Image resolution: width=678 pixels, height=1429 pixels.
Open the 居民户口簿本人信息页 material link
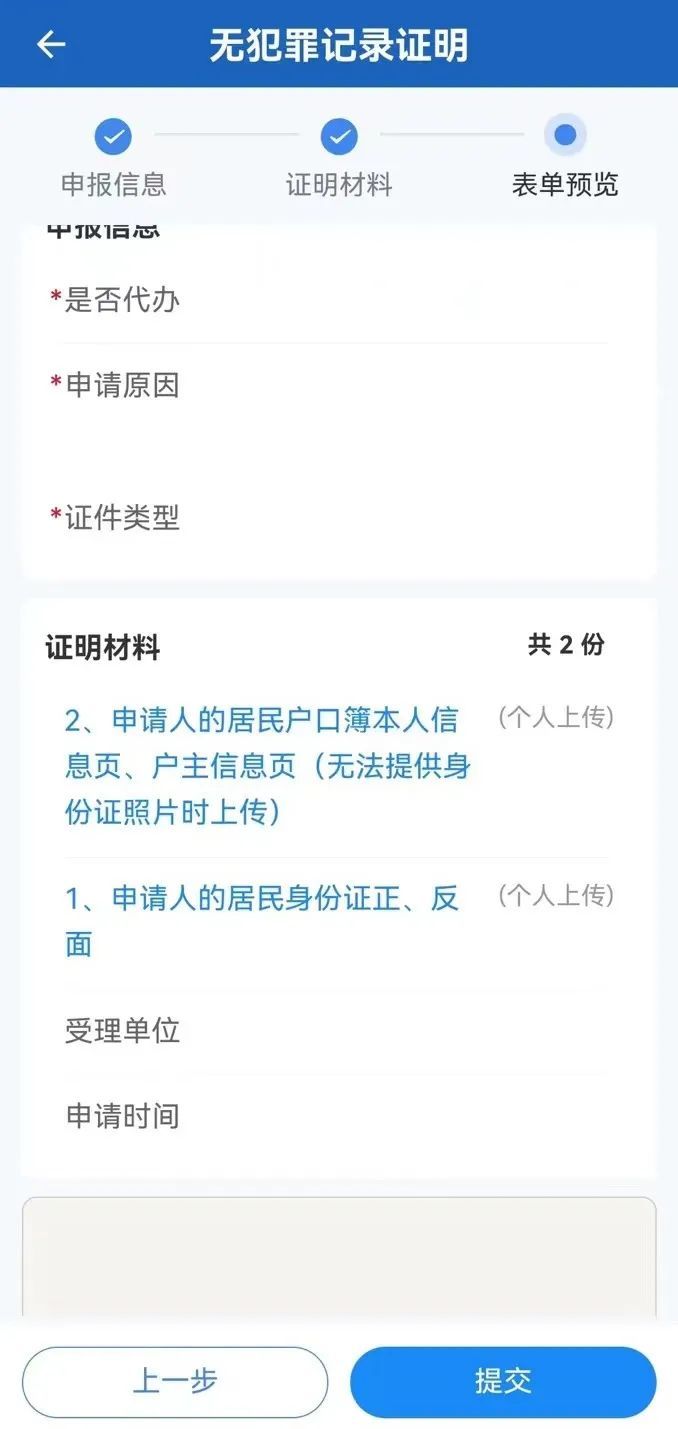click(x=267, y=765)
